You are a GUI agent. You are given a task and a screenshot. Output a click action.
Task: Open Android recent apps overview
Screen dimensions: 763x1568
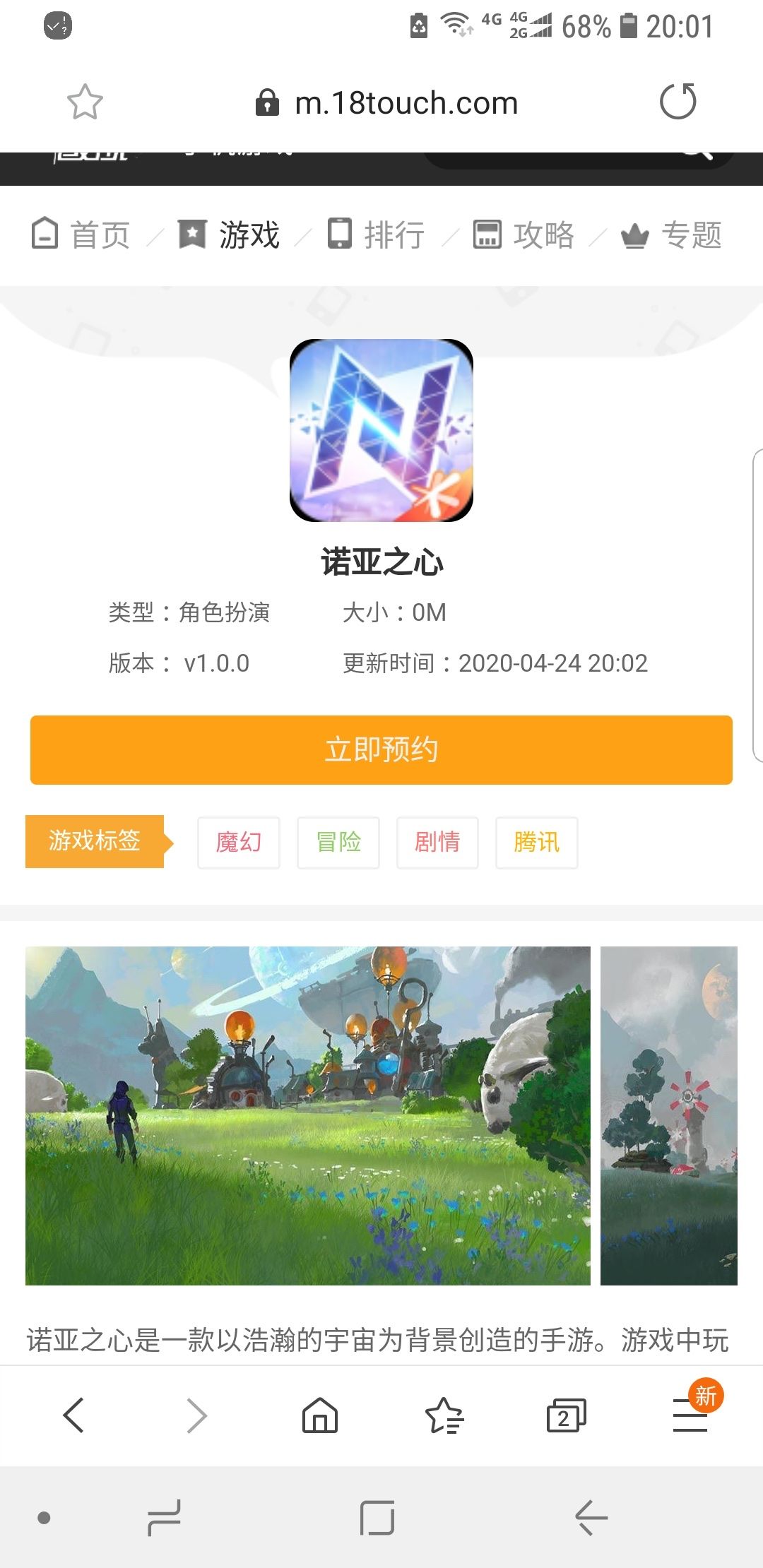coord(164,1517)
